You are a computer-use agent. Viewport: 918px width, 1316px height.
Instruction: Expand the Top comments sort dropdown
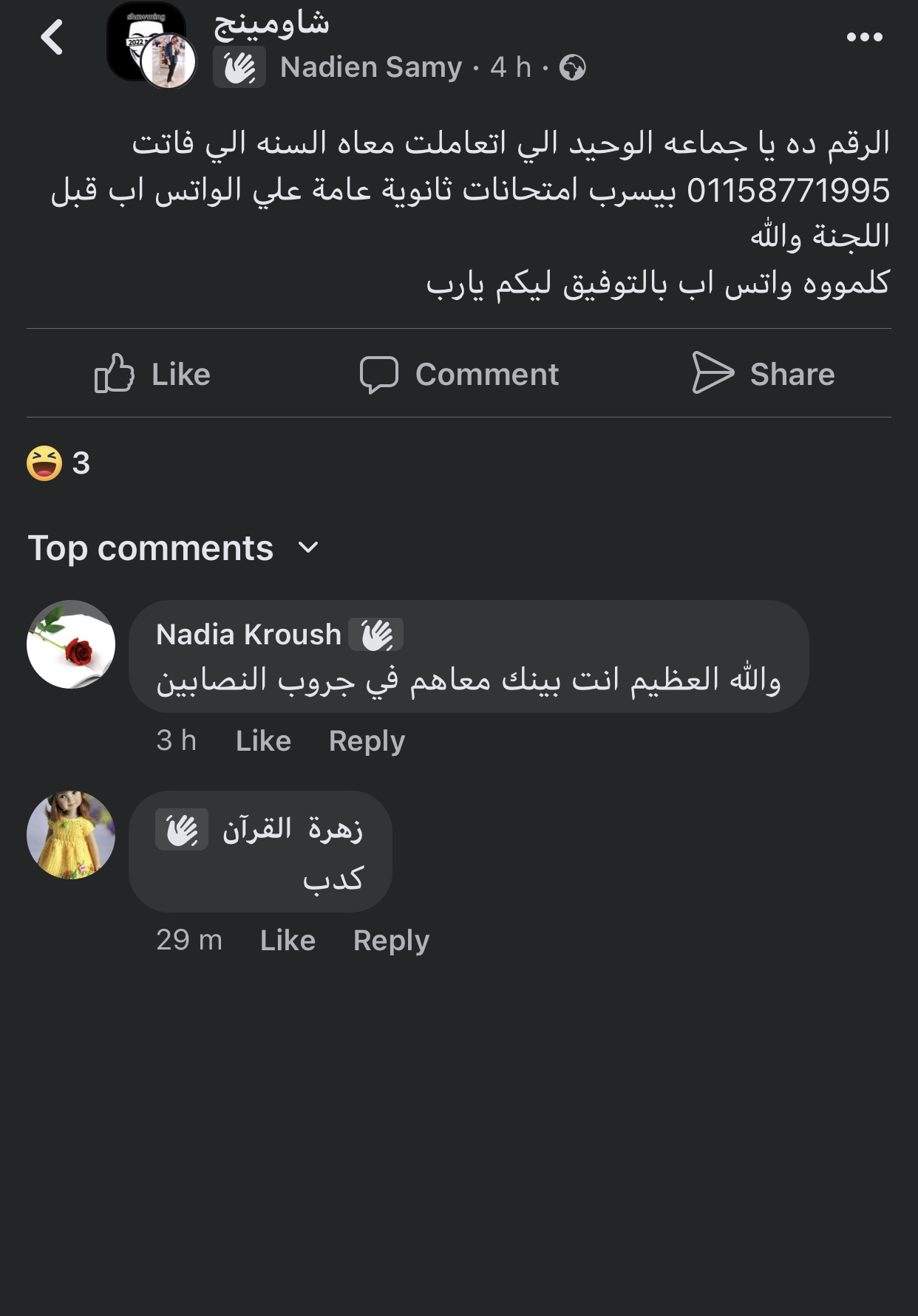coord(173,548)
